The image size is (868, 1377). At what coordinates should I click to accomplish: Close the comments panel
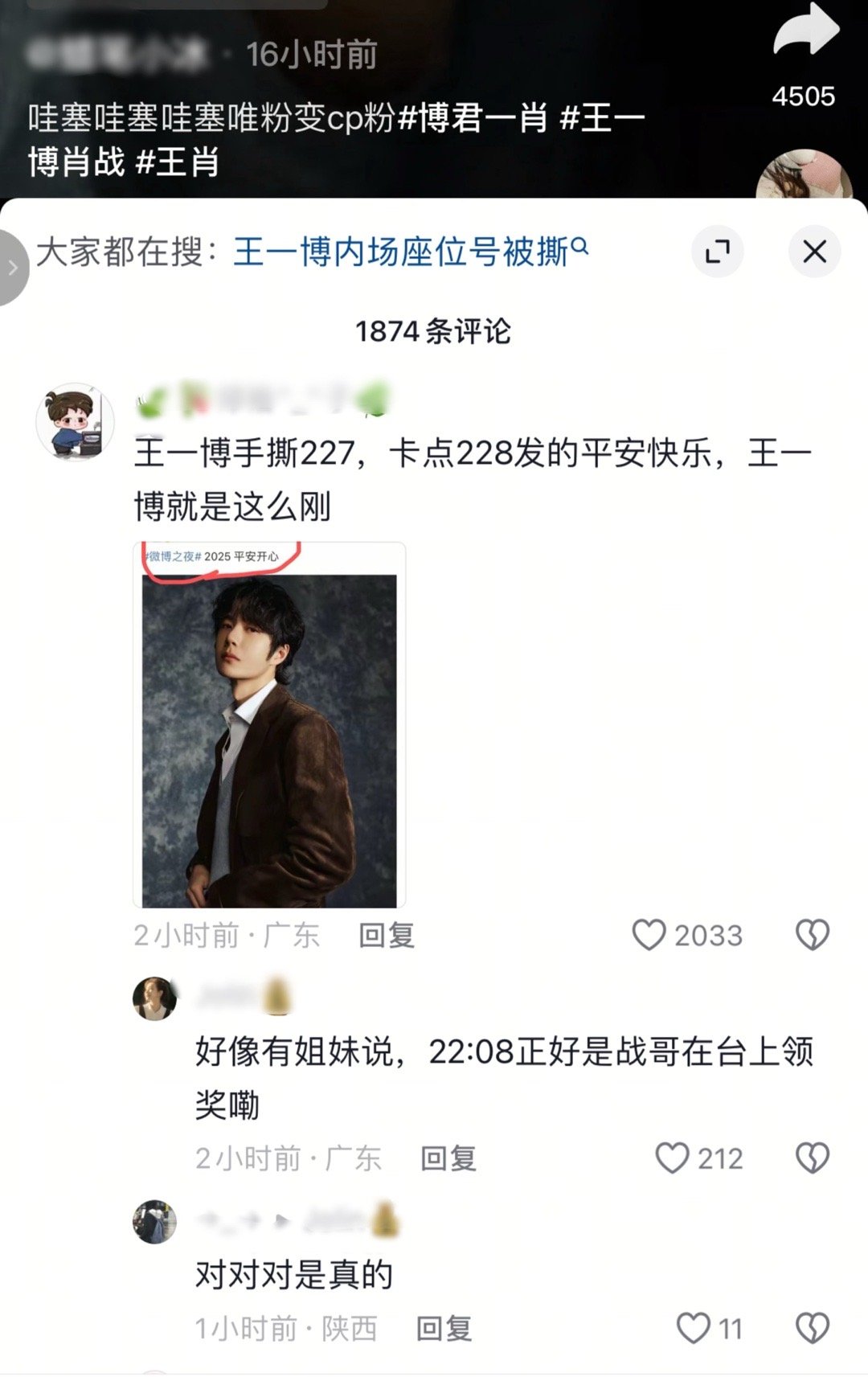click(814, 252)
